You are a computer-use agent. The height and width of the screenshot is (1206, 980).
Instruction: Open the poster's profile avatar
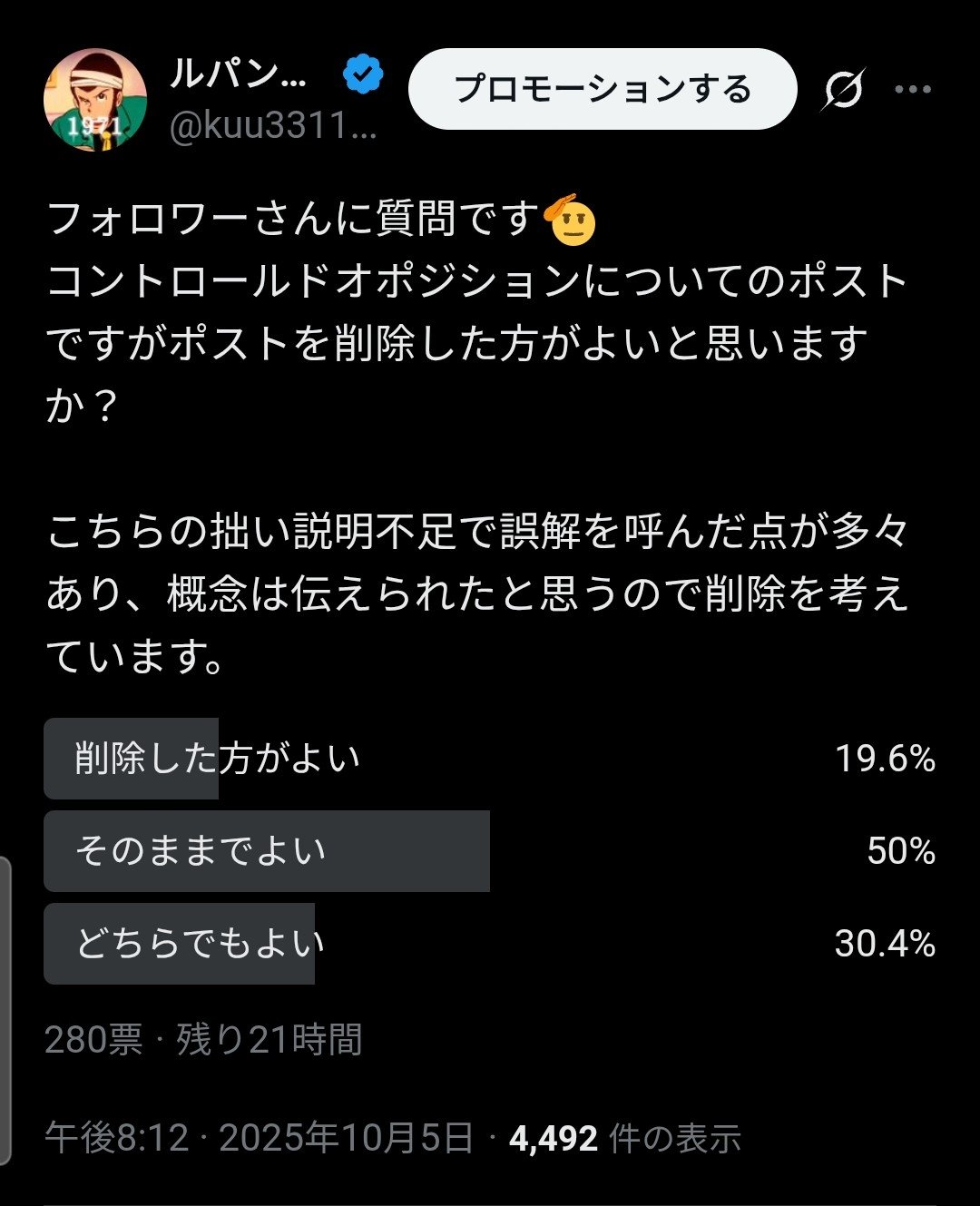click(x=95, y=100)
